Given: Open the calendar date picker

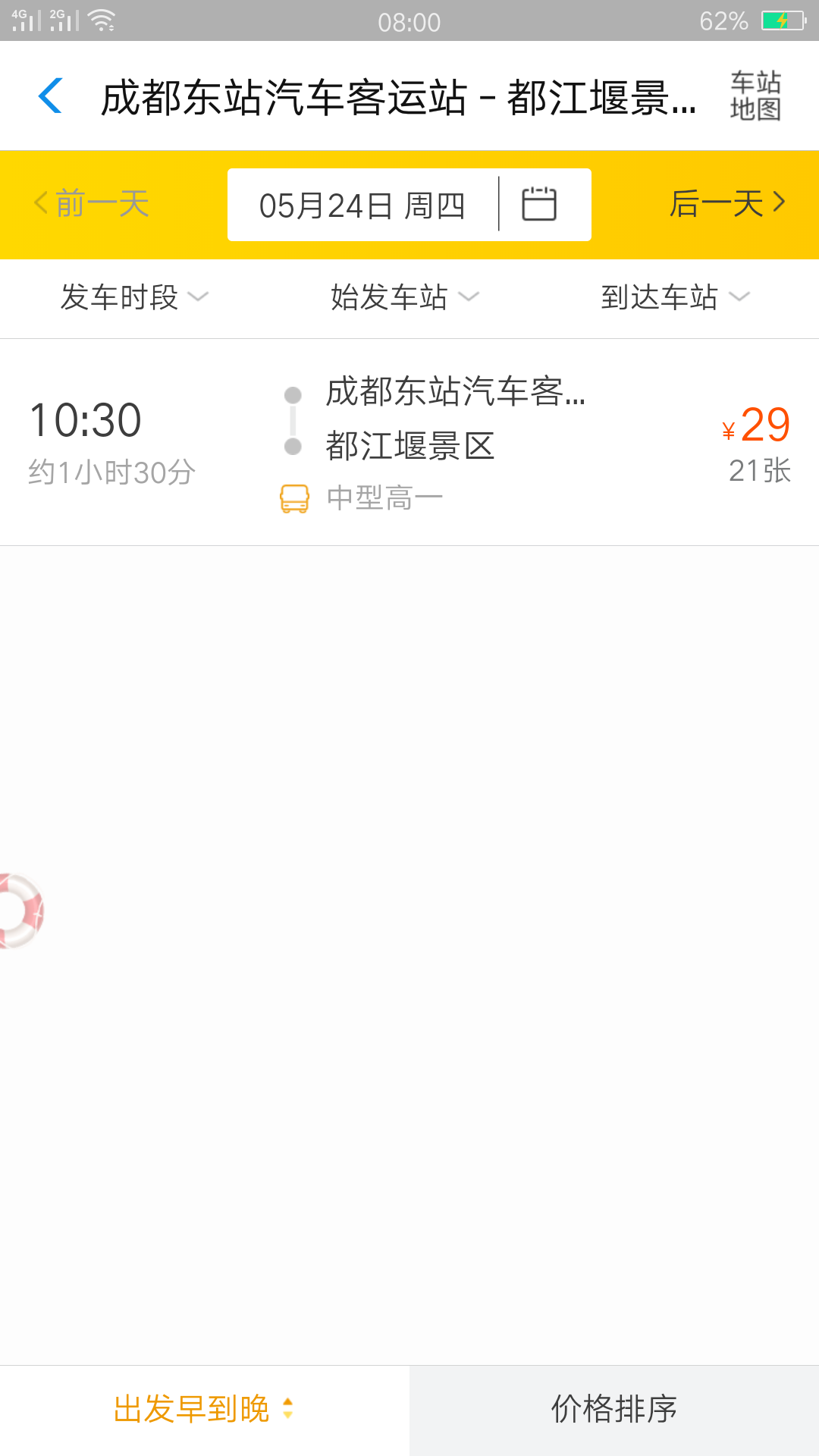Looking at the screenshot, I should coord(539,204).
